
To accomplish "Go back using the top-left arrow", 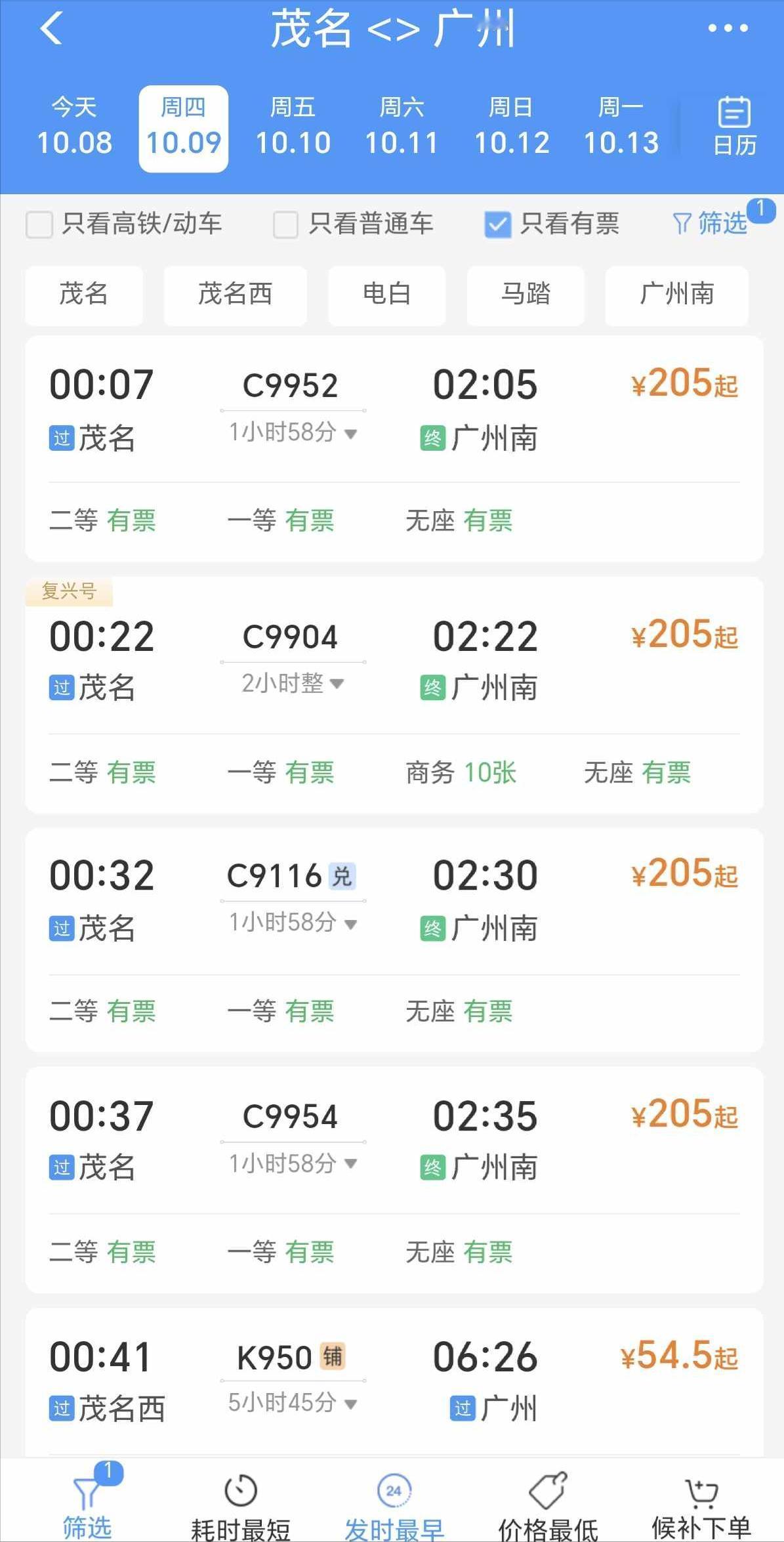I will point(51,29).
